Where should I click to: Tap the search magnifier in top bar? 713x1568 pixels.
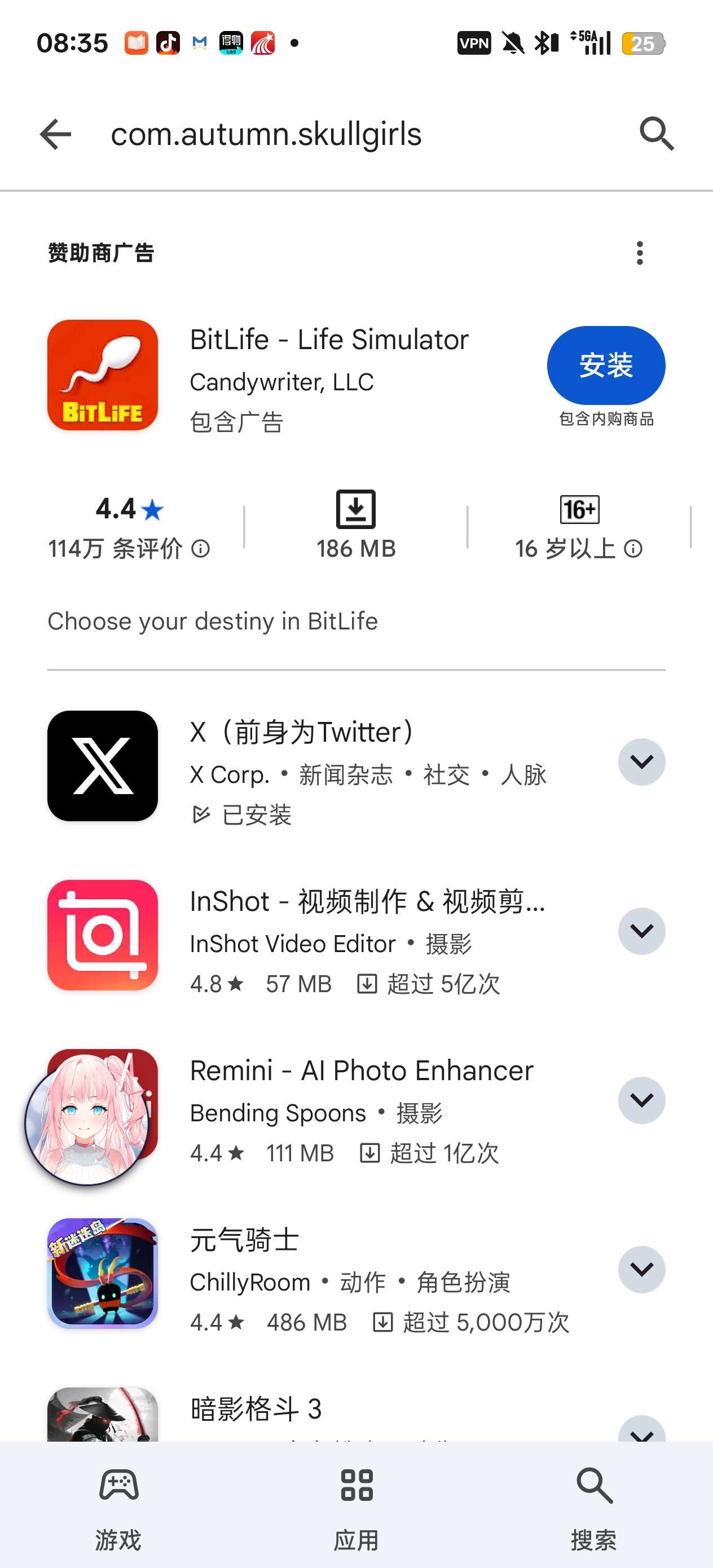(x=657, y=134)
